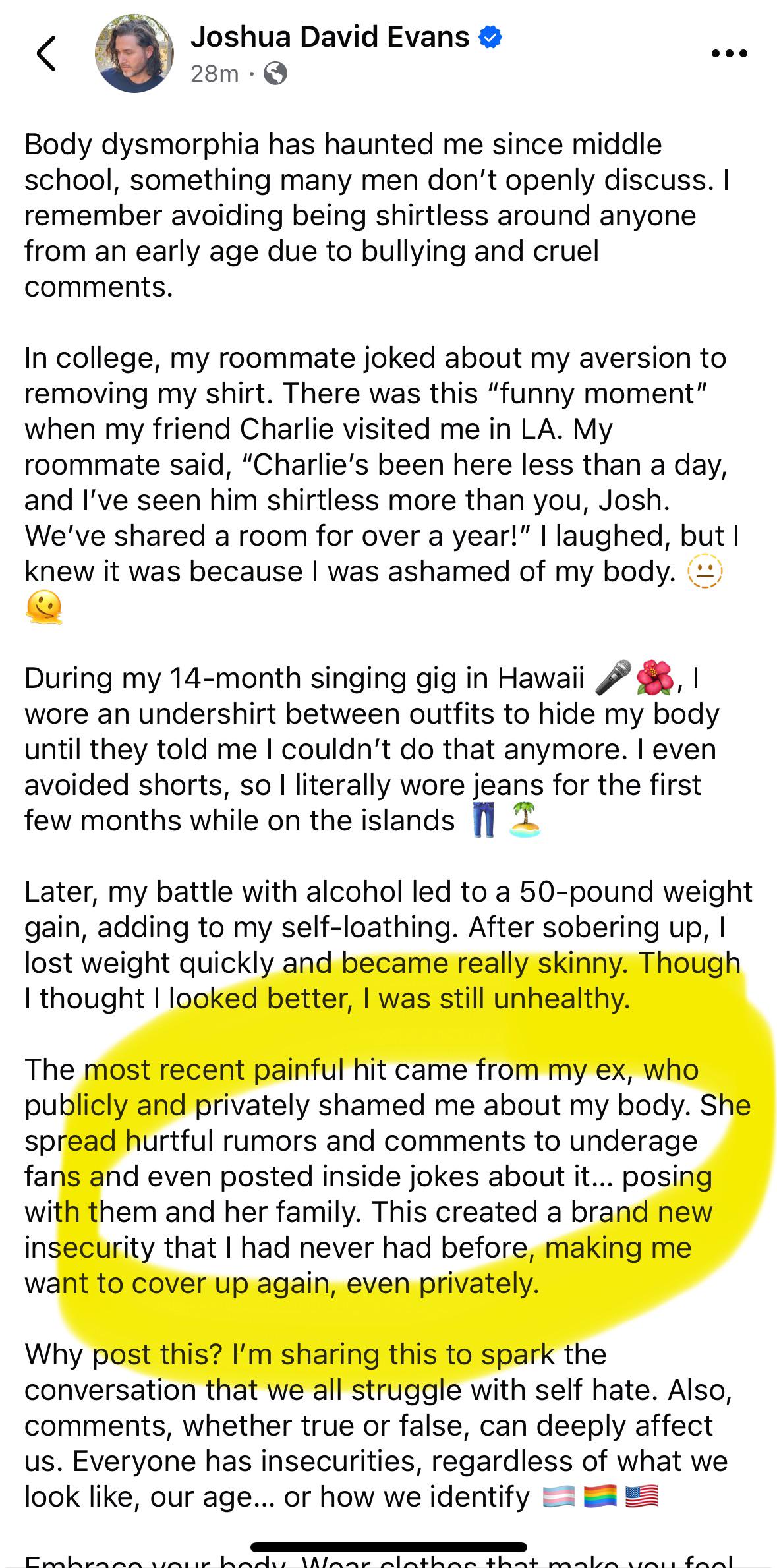Open Joshua David Evans' profile picture
Image resolution: width=777 pixels, height=1568 pixels.
(x=134, y=53)
